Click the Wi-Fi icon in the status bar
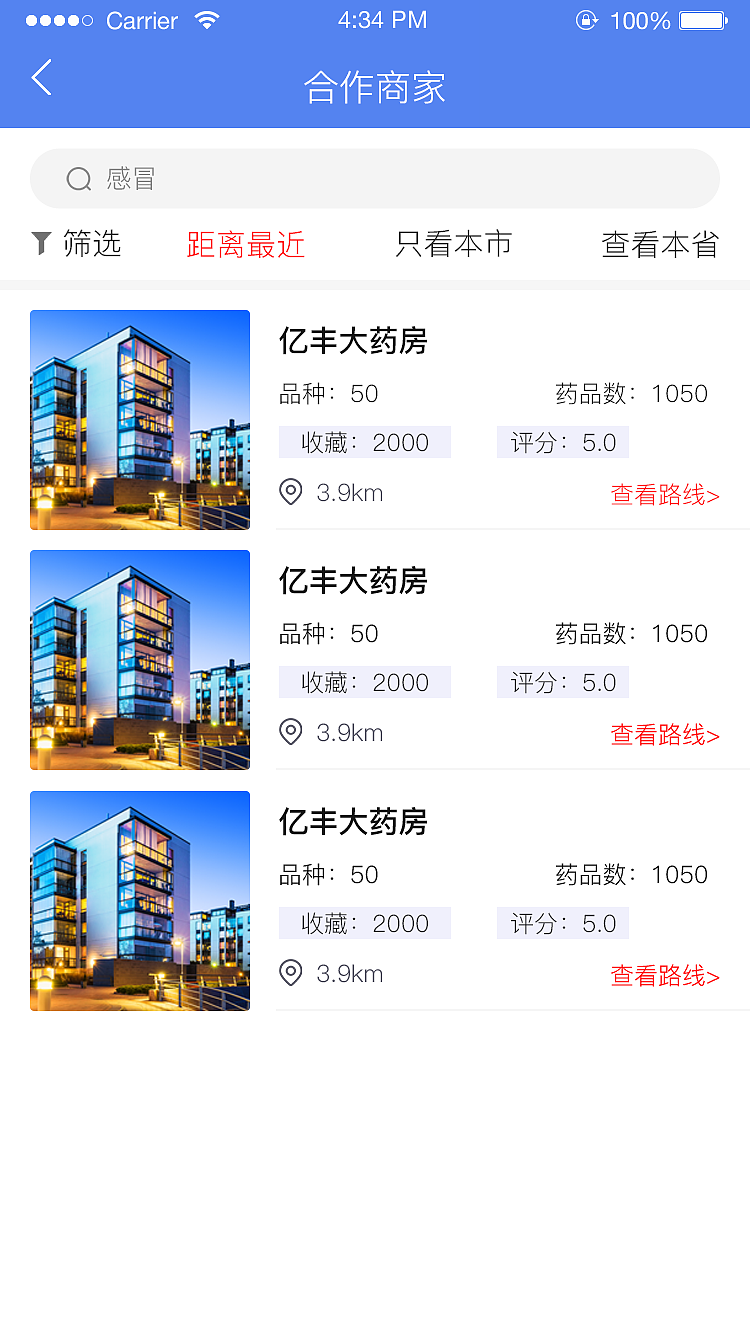This screenshot has width=750, height=1334. pos(207,19)
